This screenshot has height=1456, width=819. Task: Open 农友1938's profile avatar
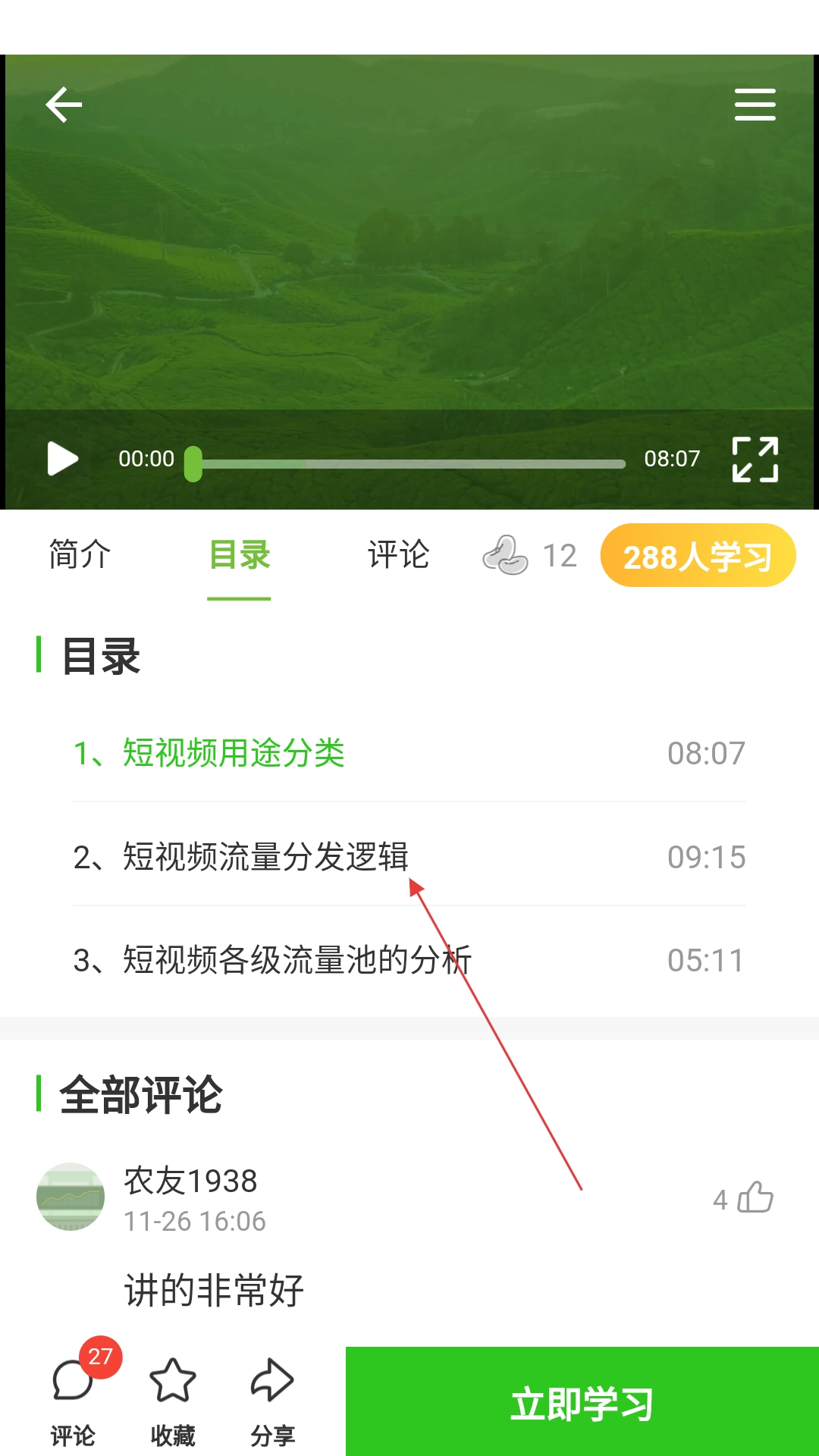(x=71, y=1197)
